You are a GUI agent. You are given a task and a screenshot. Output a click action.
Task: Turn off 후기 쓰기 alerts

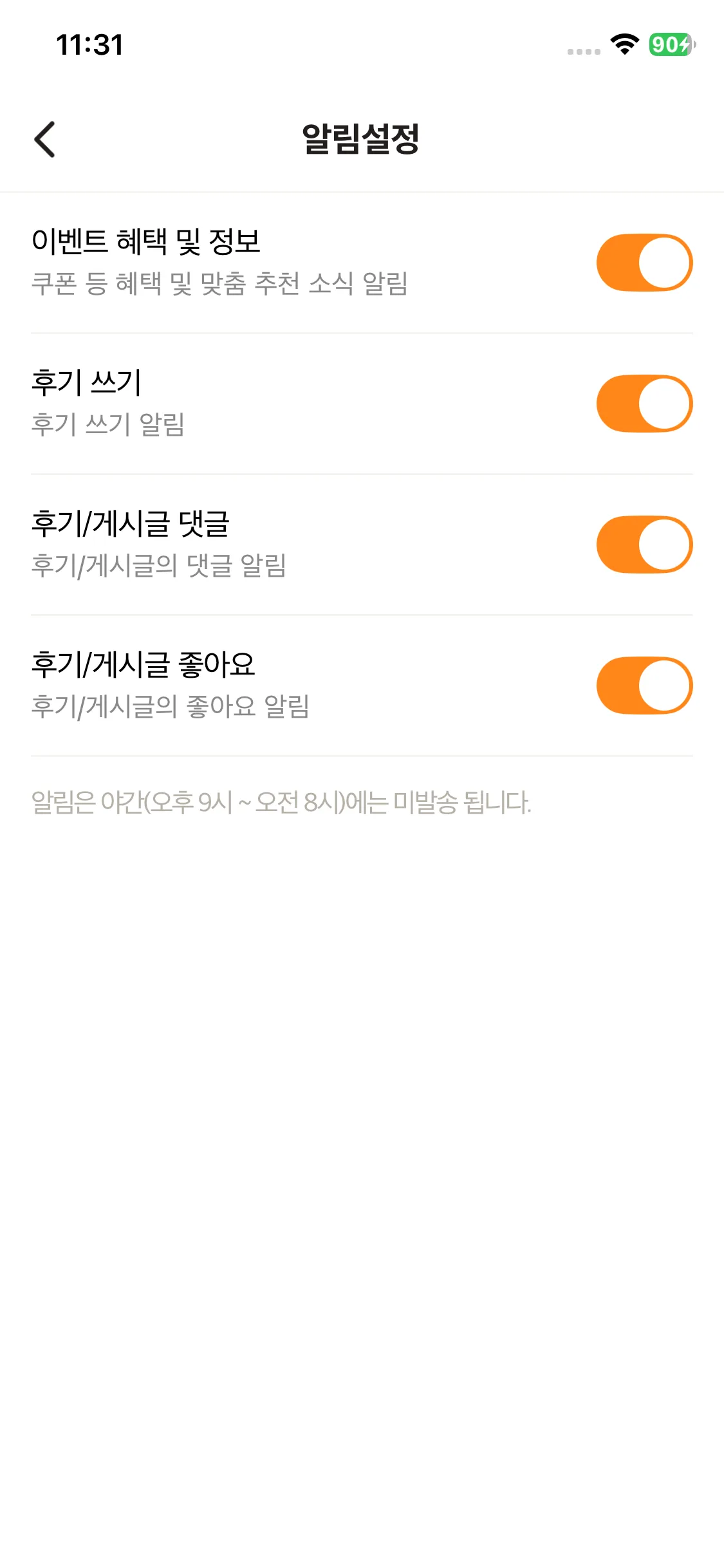point(644,404)
